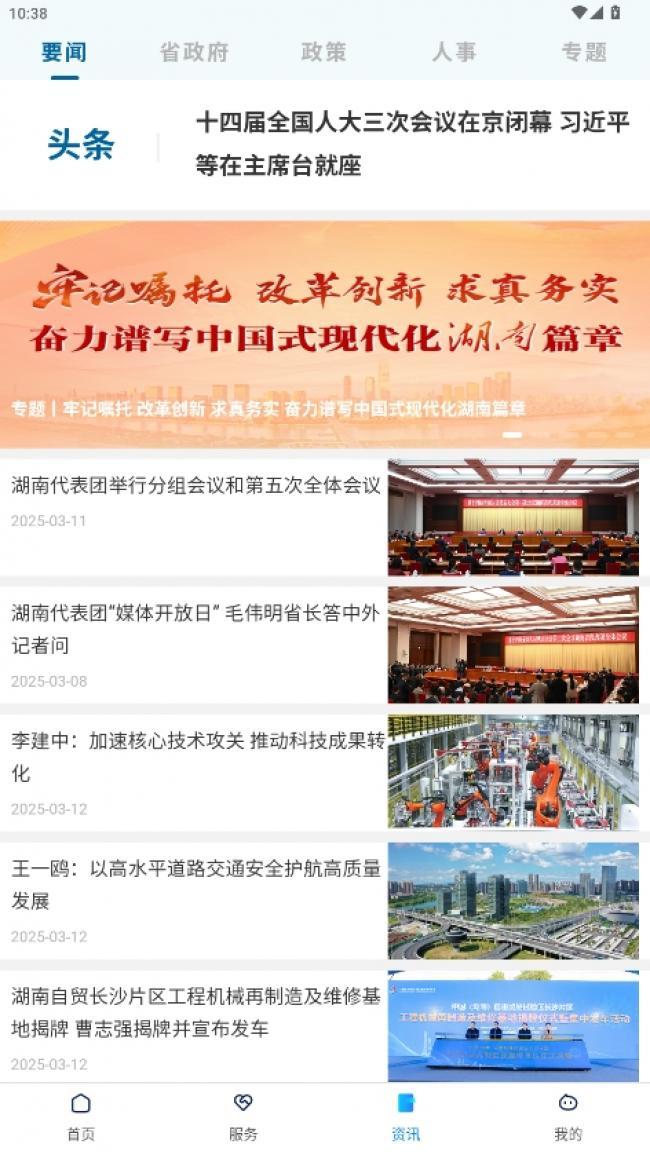Image resolution: width=650 pixels, height=1155 pixels.
Task: Switch to the 服务 bottom tab
Action: coord(243,1117)
